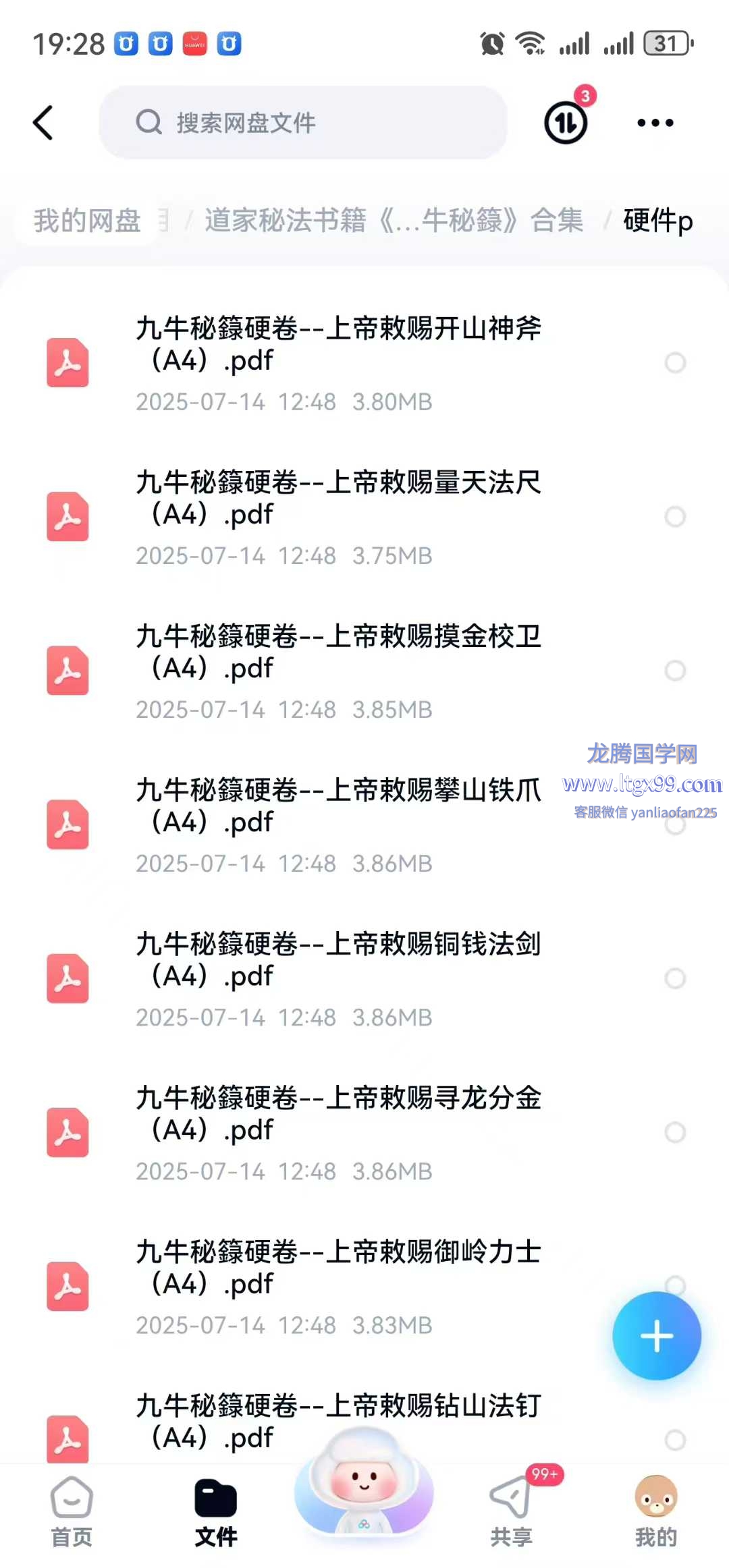Open the 御岭力士 (A4).pdf file

[337, 1286]
